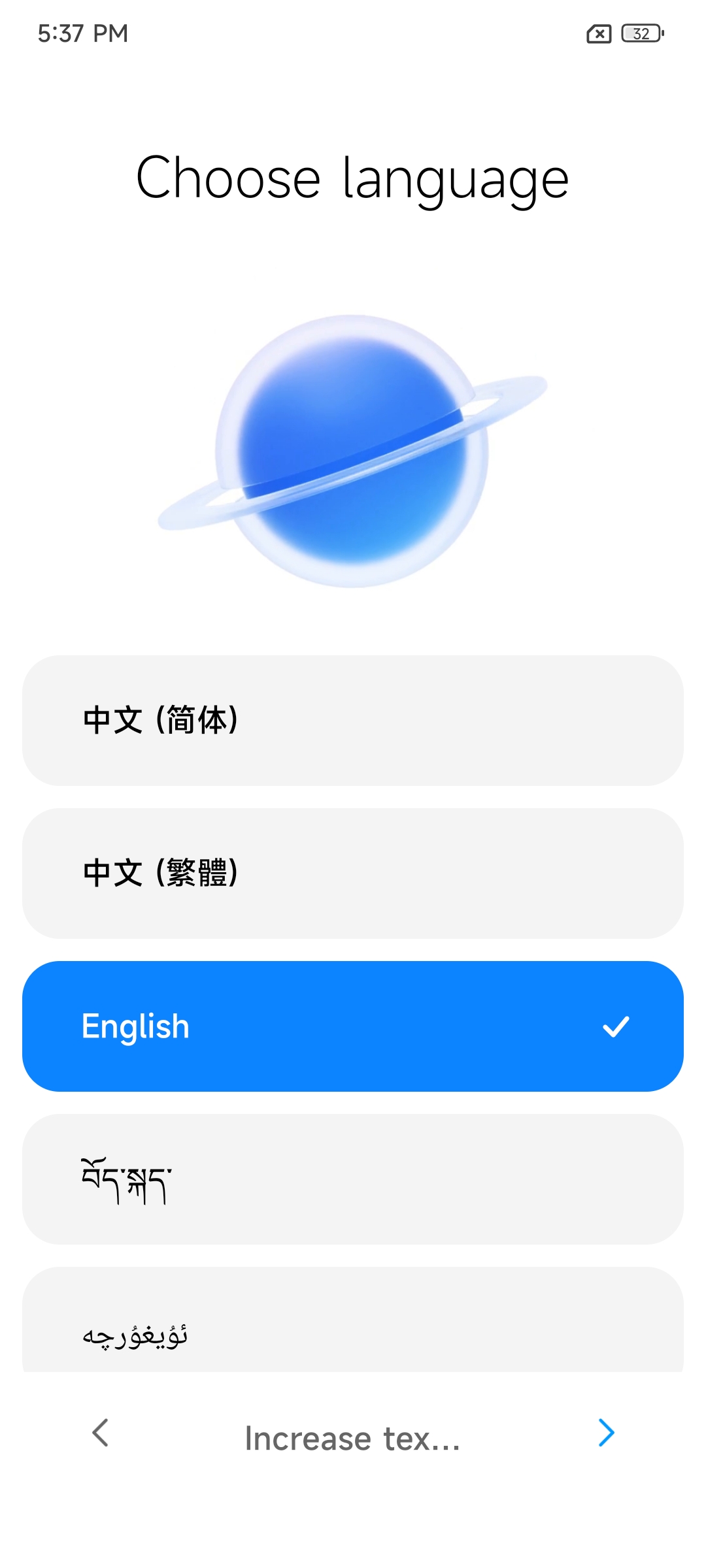Tap the Increase text size option
Screen dimensions: 706x1568
(352, 1438)
